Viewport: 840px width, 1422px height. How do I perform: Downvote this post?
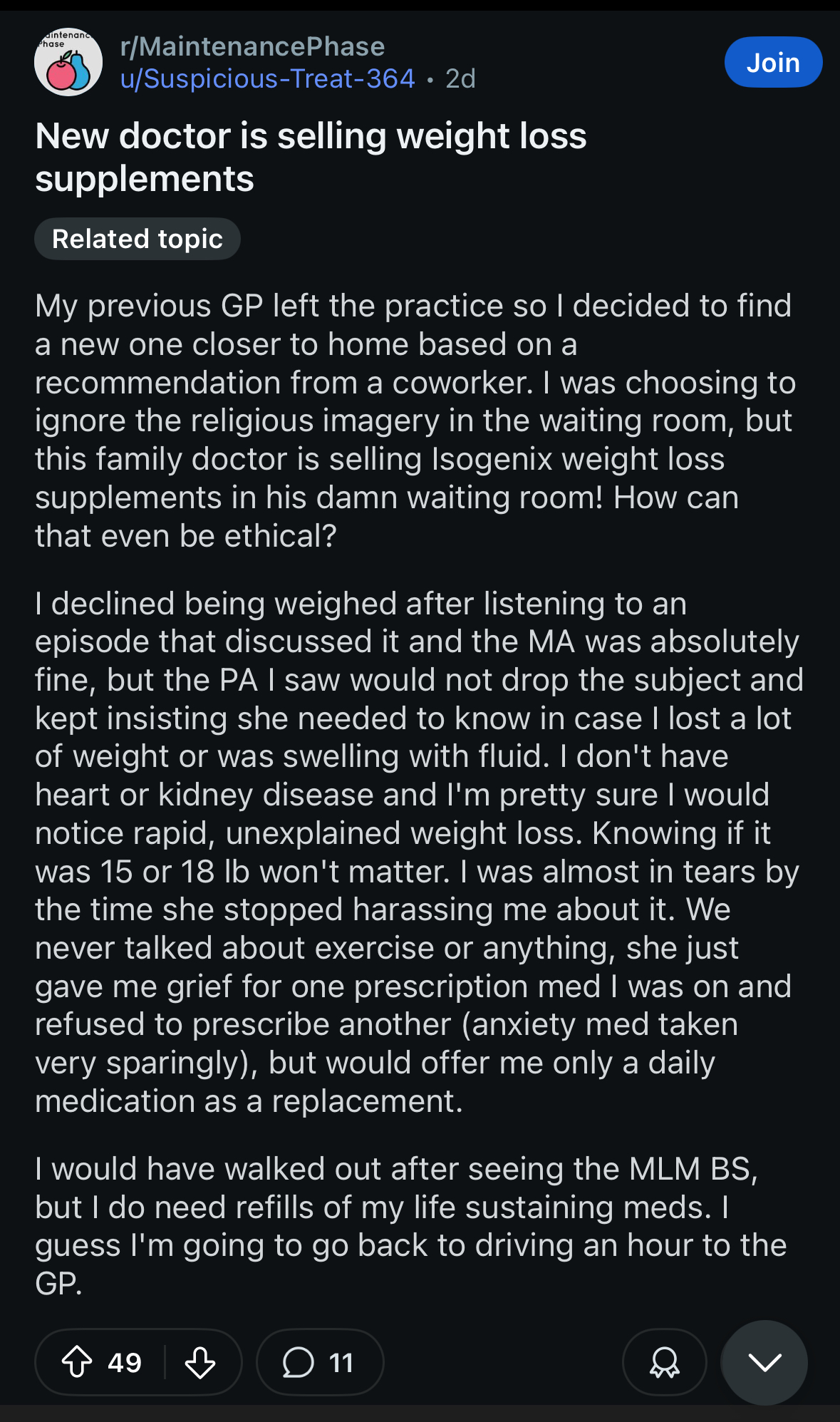200,1362
